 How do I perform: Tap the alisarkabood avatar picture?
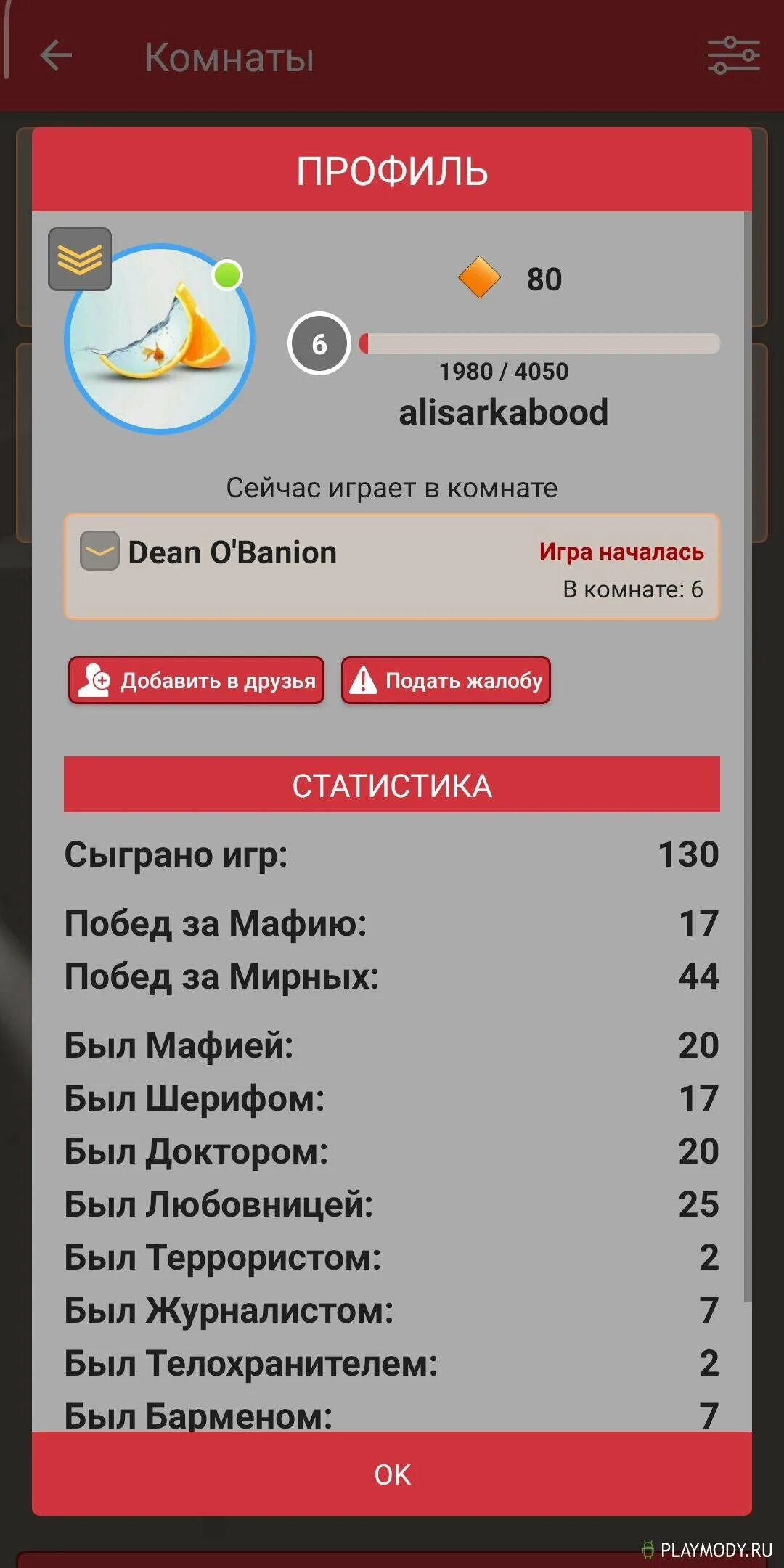155,348
